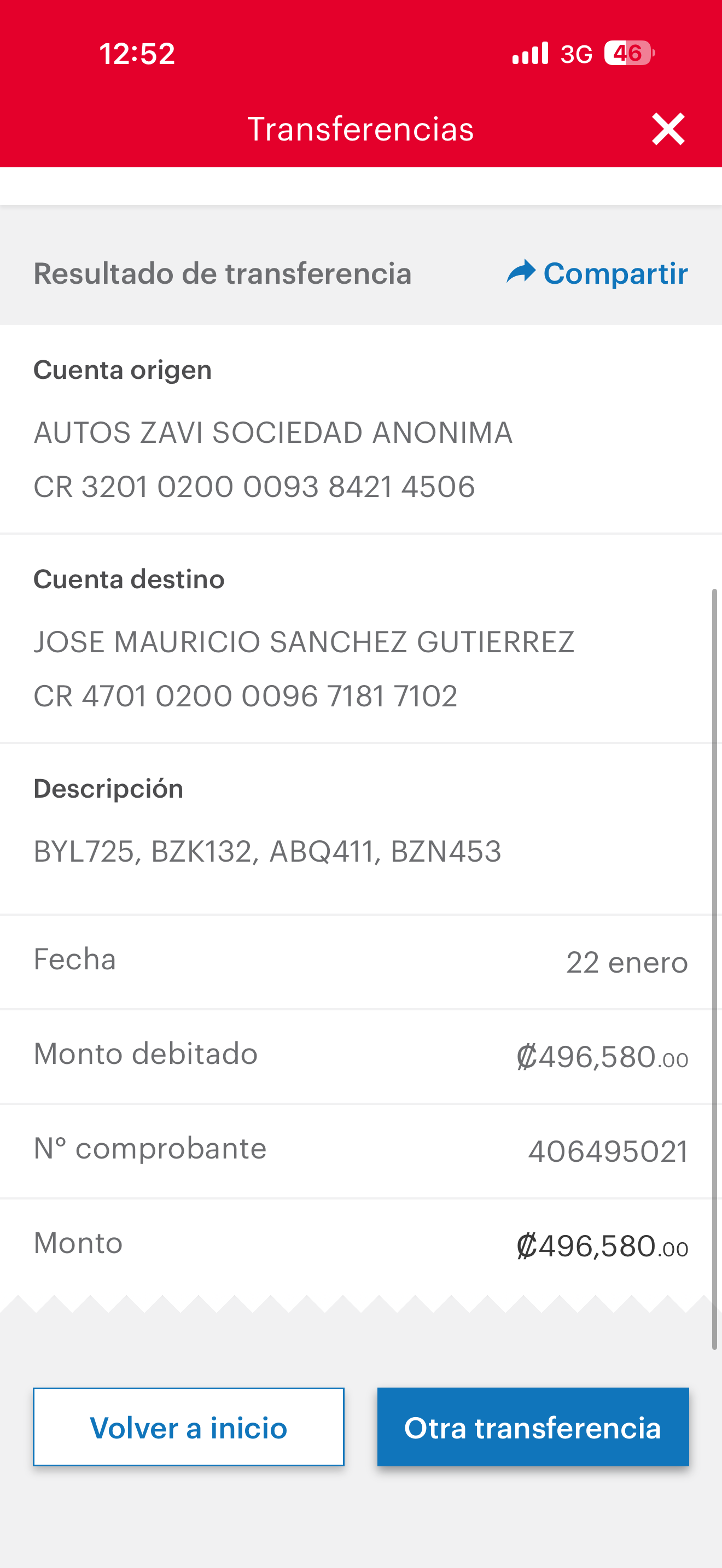The width and height of the screenshot is (722, 1568).
Task: Tap the Compartir share arrow icon
Action: 521,273
